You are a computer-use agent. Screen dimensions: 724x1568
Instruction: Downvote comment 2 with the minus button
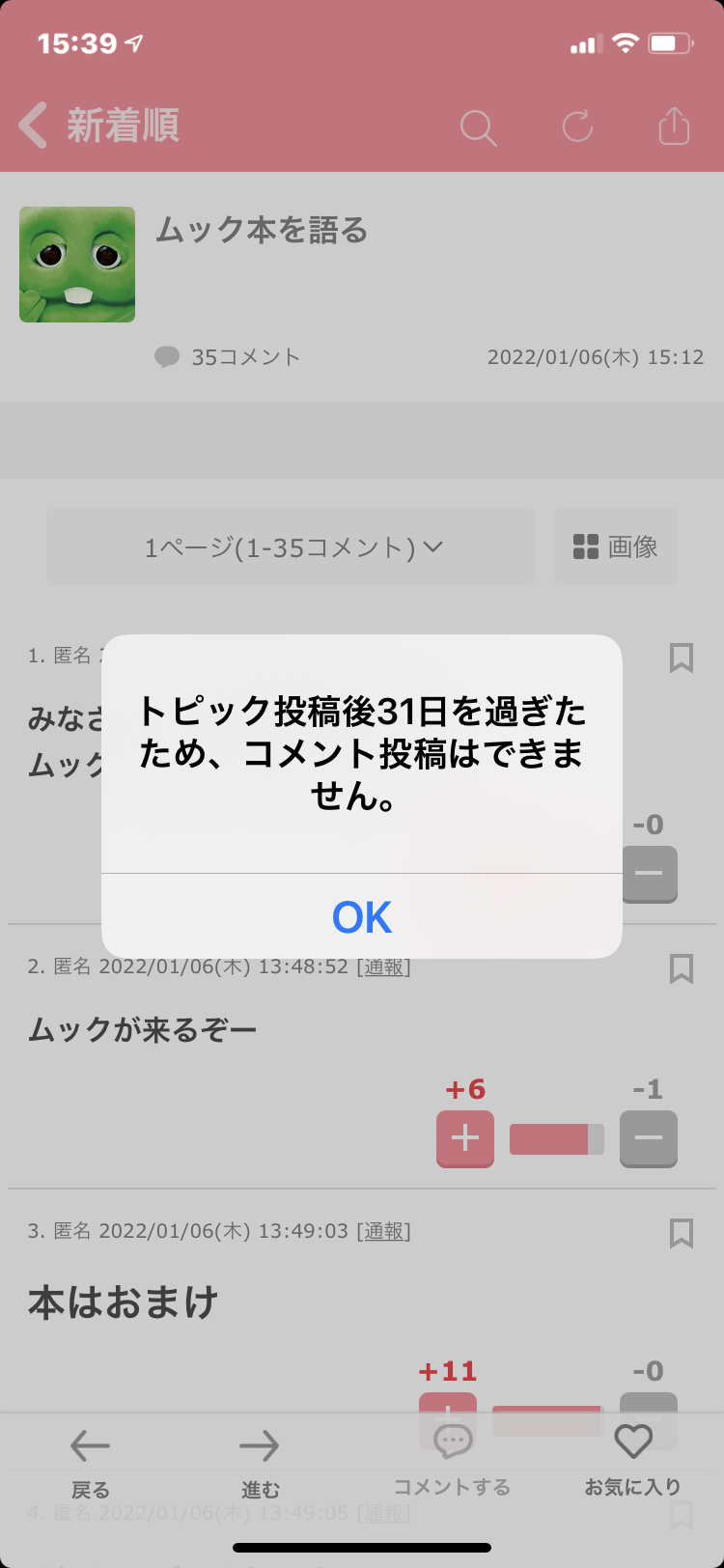[x=648, y=1138]
